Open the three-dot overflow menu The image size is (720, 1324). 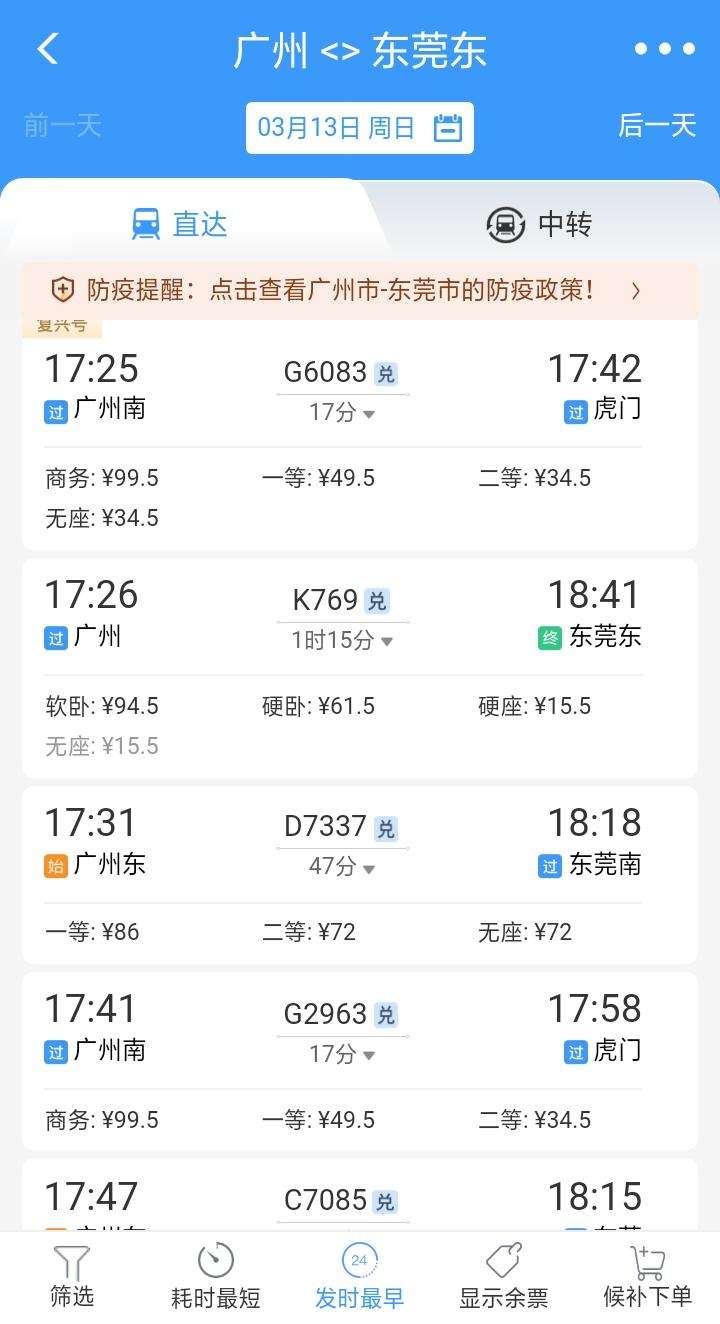(665, 48)
